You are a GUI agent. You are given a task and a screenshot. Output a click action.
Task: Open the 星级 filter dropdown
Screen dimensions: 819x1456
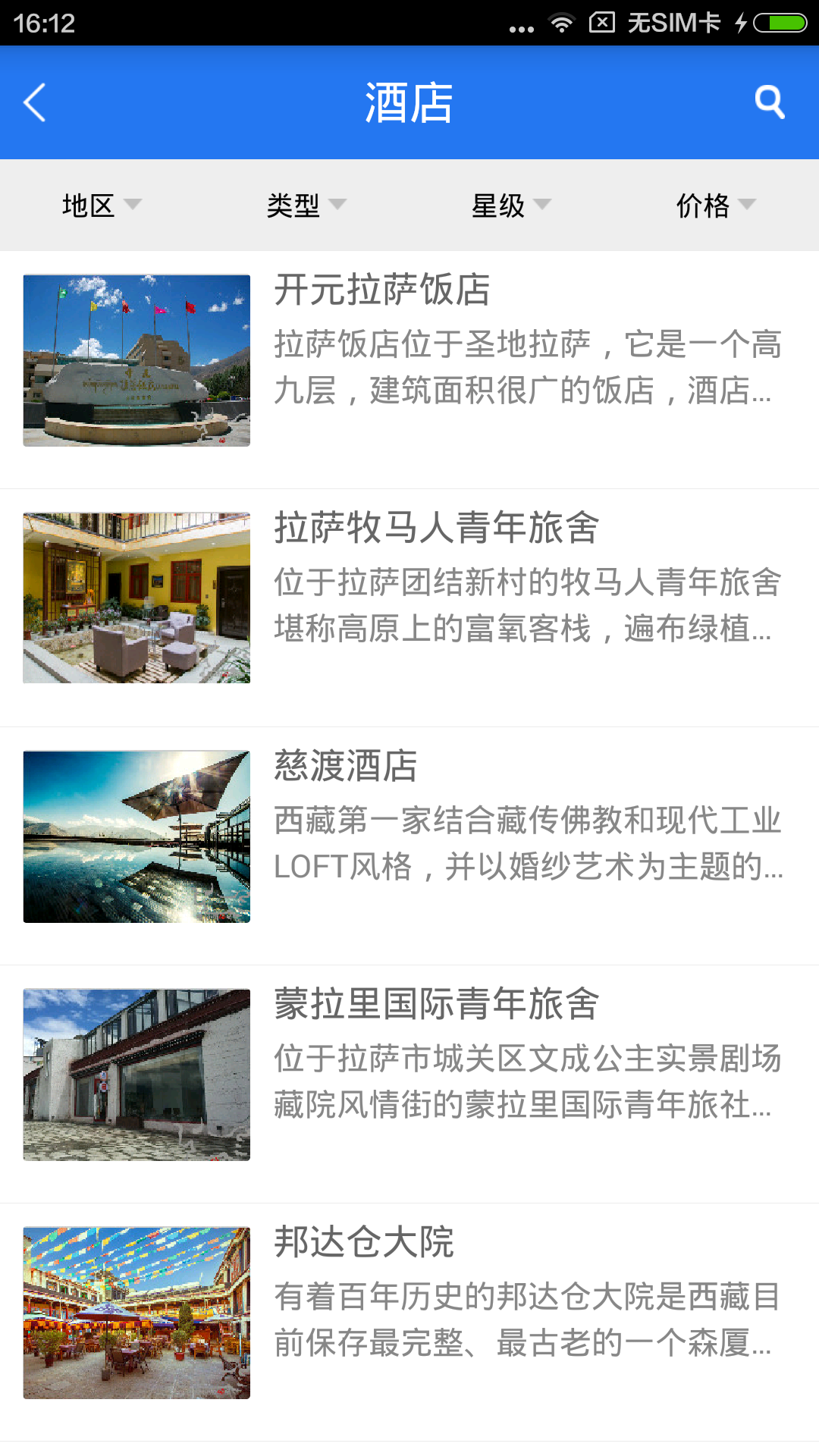point(511,205)
